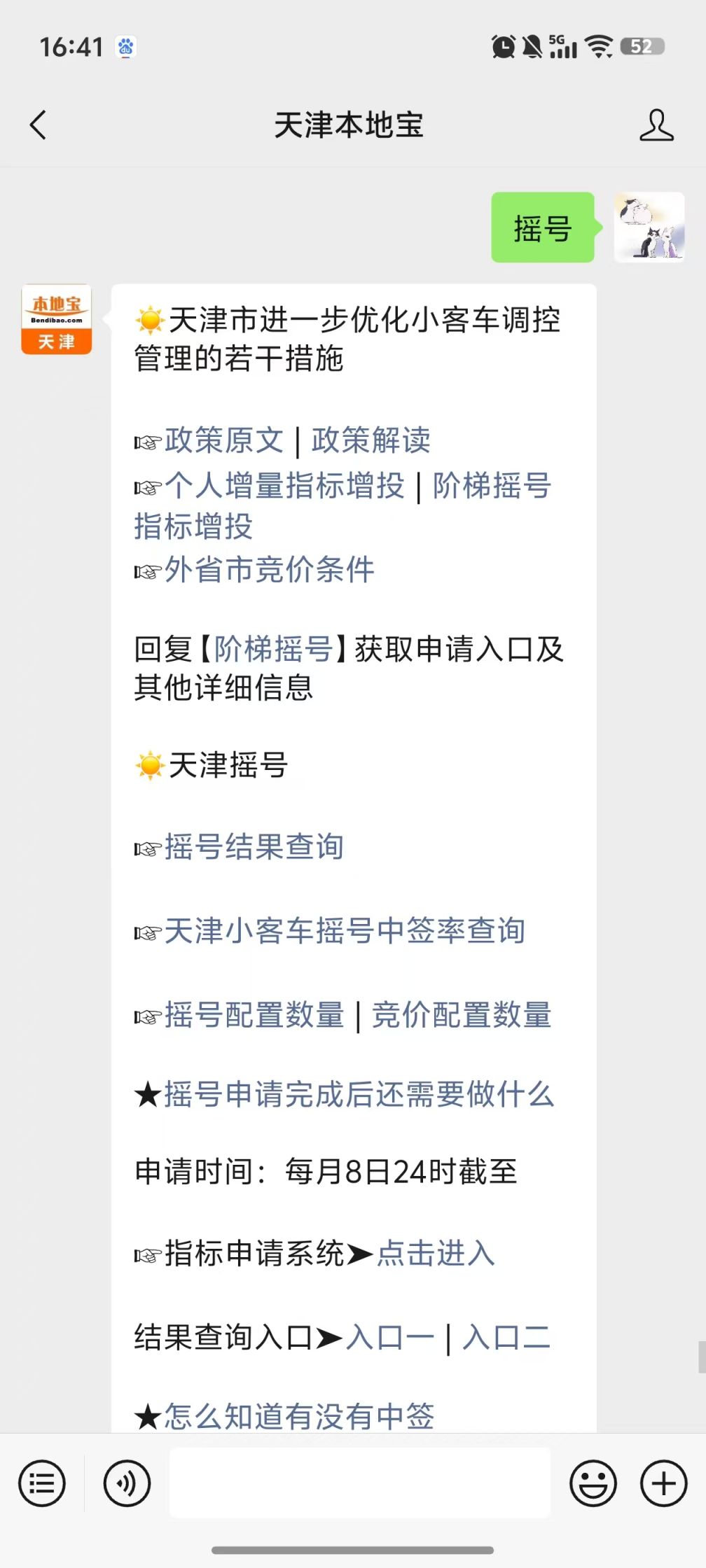Open the 政策原文 link
706x1568 pixels.
pos(221,440)
